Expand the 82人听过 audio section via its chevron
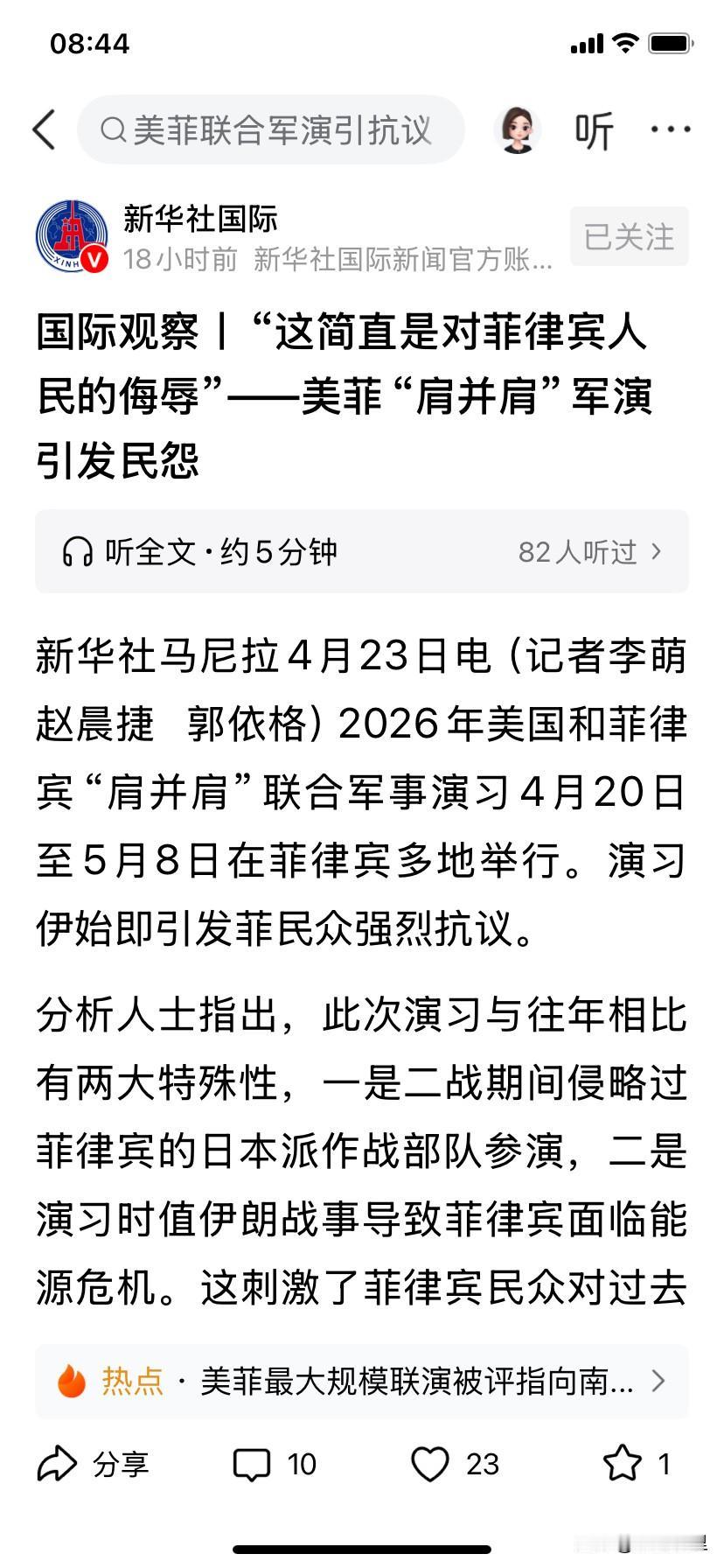Screen dimensions: 724x1568 coord(658,551)
